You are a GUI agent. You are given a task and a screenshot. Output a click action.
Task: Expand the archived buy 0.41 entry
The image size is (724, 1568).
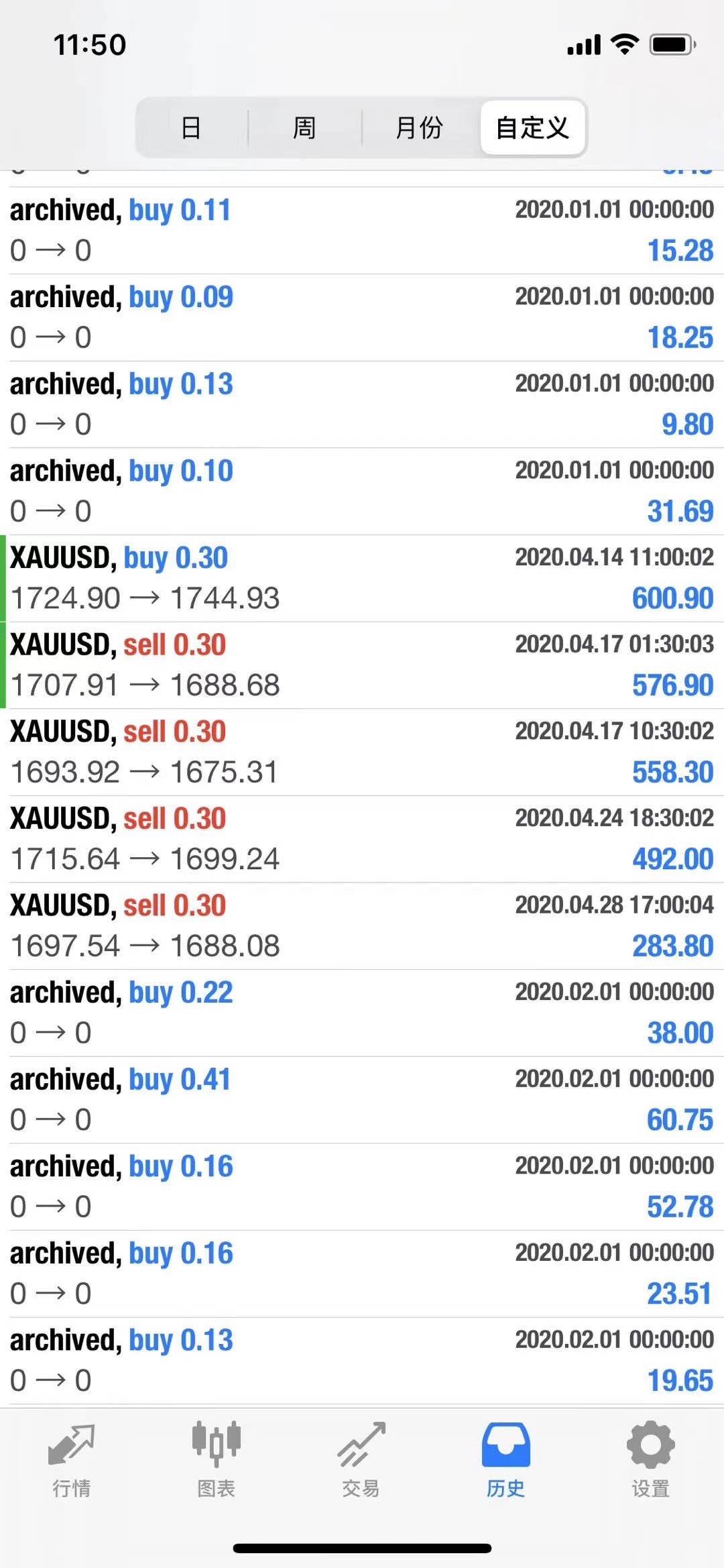pyautogui.click(x=362, y=1100)
